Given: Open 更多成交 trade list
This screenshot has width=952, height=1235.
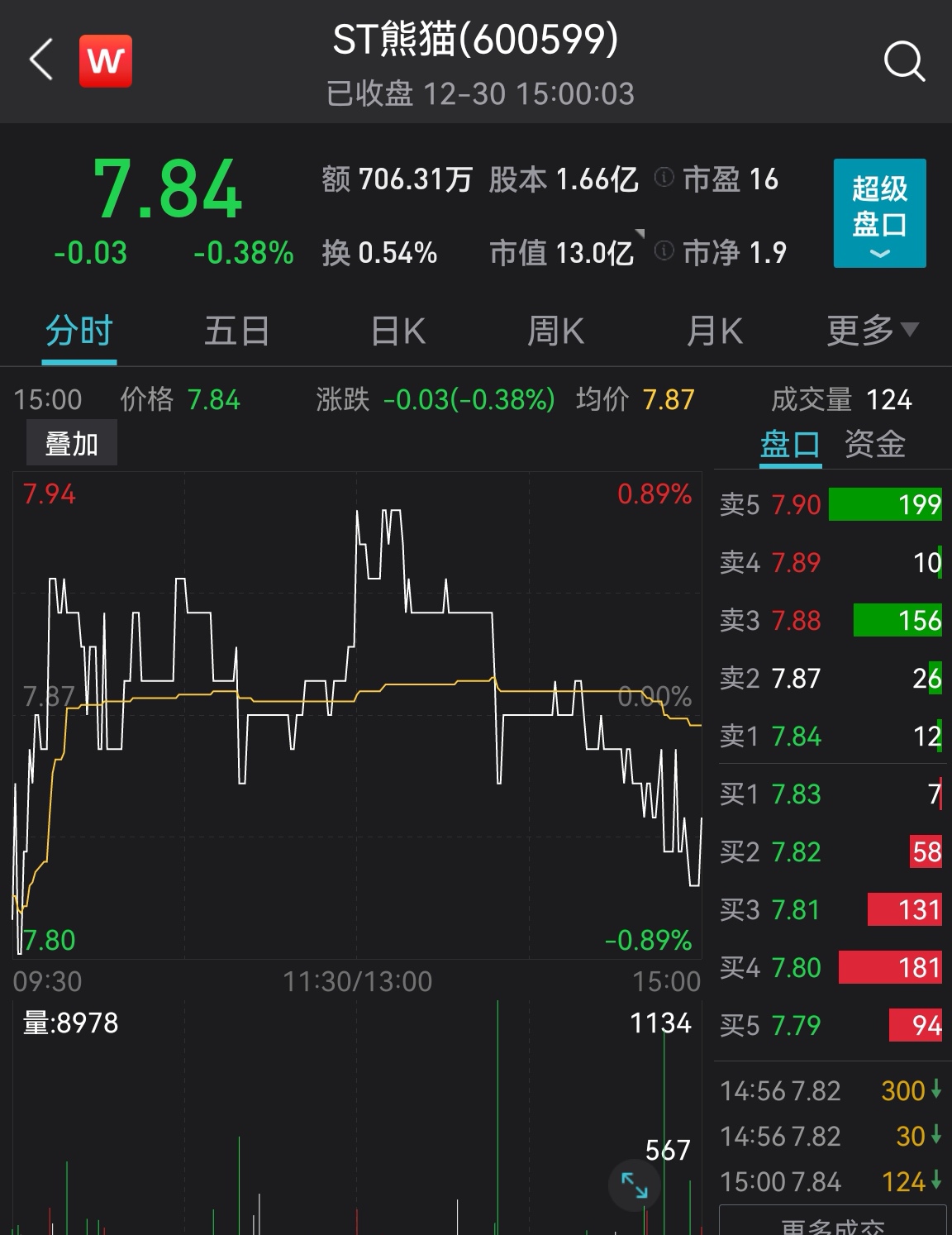Looking at the screenshot, I should click(x=832, y=1223).
